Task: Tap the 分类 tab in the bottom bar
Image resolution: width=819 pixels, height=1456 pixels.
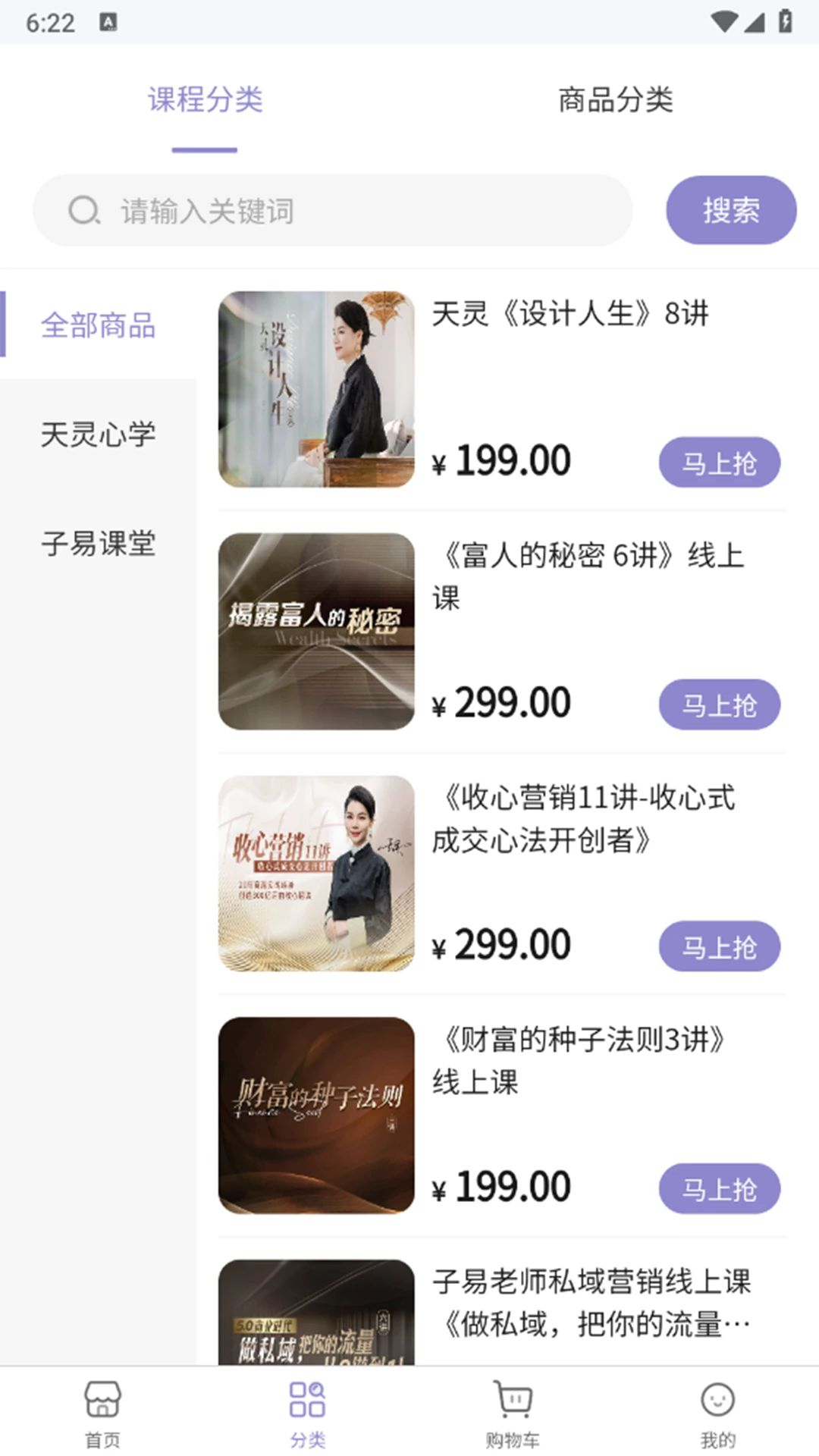Action: (307, 1413)
